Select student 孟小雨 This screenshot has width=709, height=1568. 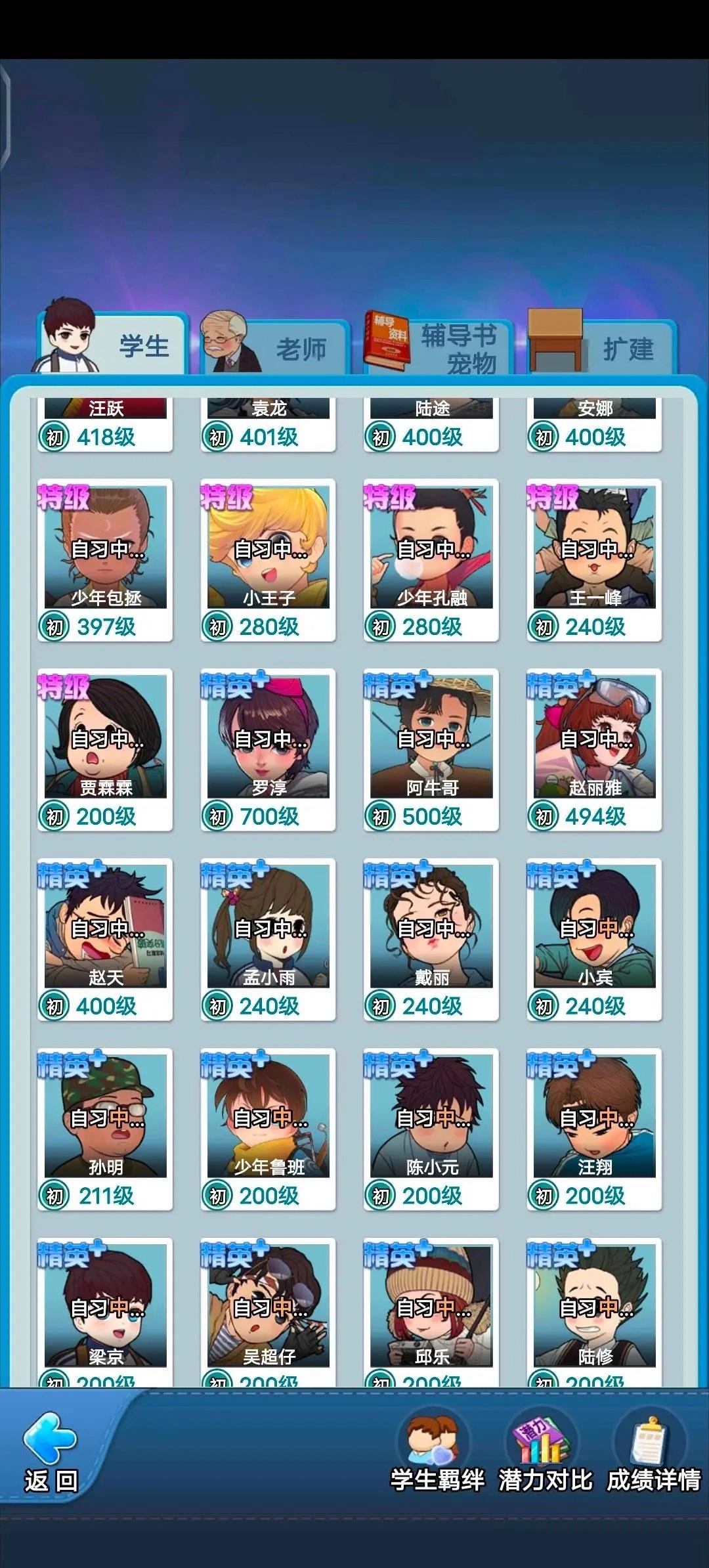269,939
